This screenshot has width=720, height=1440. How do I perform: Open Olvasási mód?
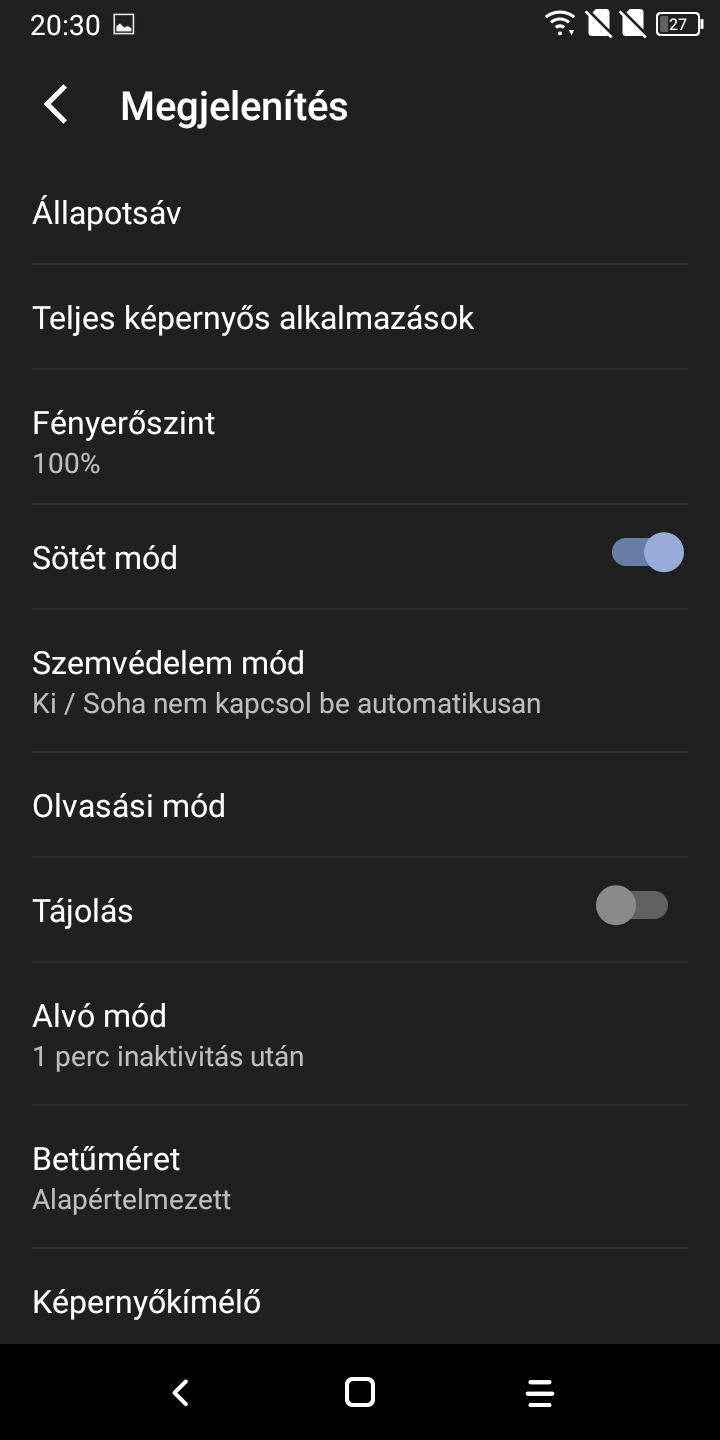pyautogui.click(x=360, y=806)
